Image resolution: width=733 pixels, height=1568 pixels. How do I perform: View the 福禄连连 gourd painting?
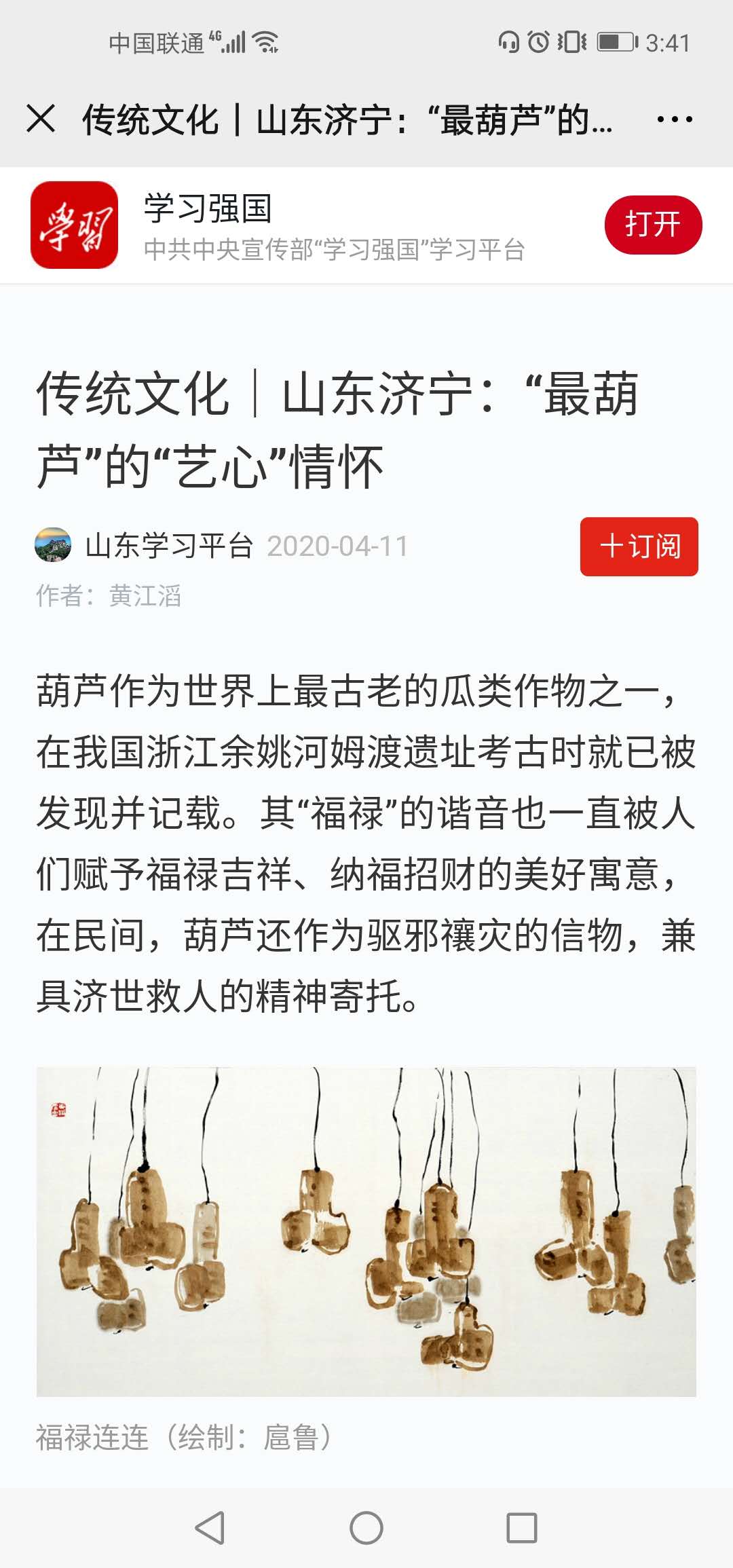[x=366, y=1231]
